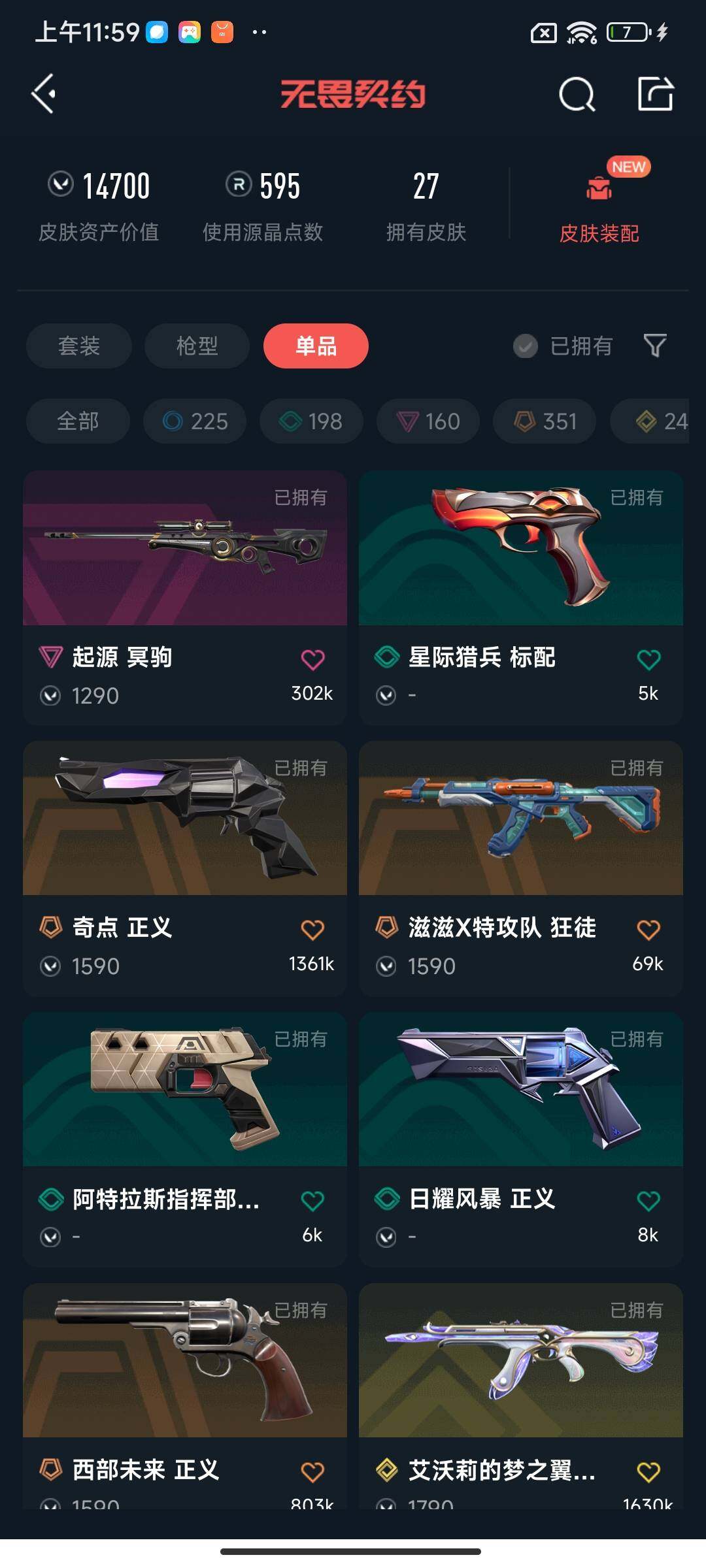Tap the share icon in the top bar
The image size is (706, 1568).
pyautogui.click(x=655, y=94)
